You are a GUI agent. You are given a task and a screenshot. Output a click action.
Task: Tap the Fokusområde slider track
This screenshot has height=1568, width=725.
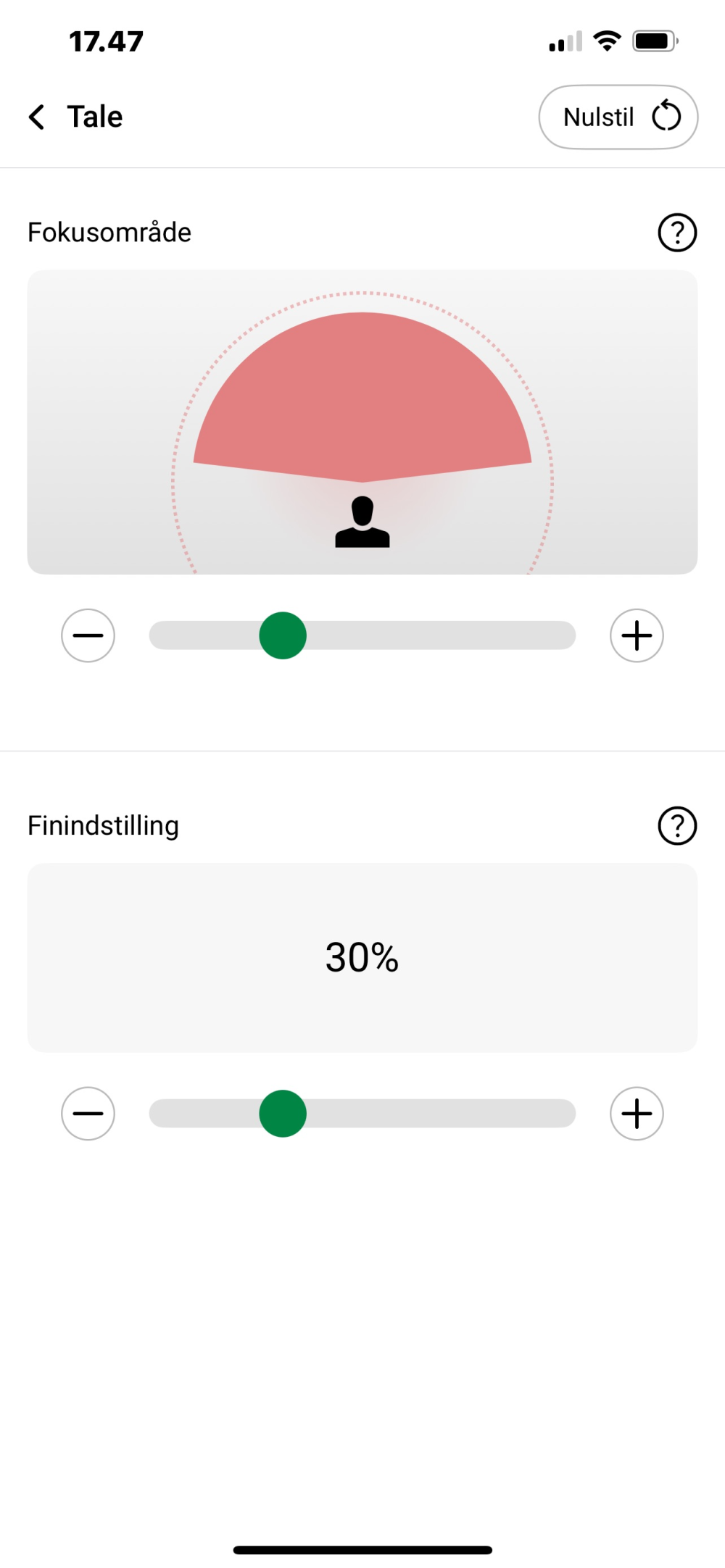tap(435, 635)
